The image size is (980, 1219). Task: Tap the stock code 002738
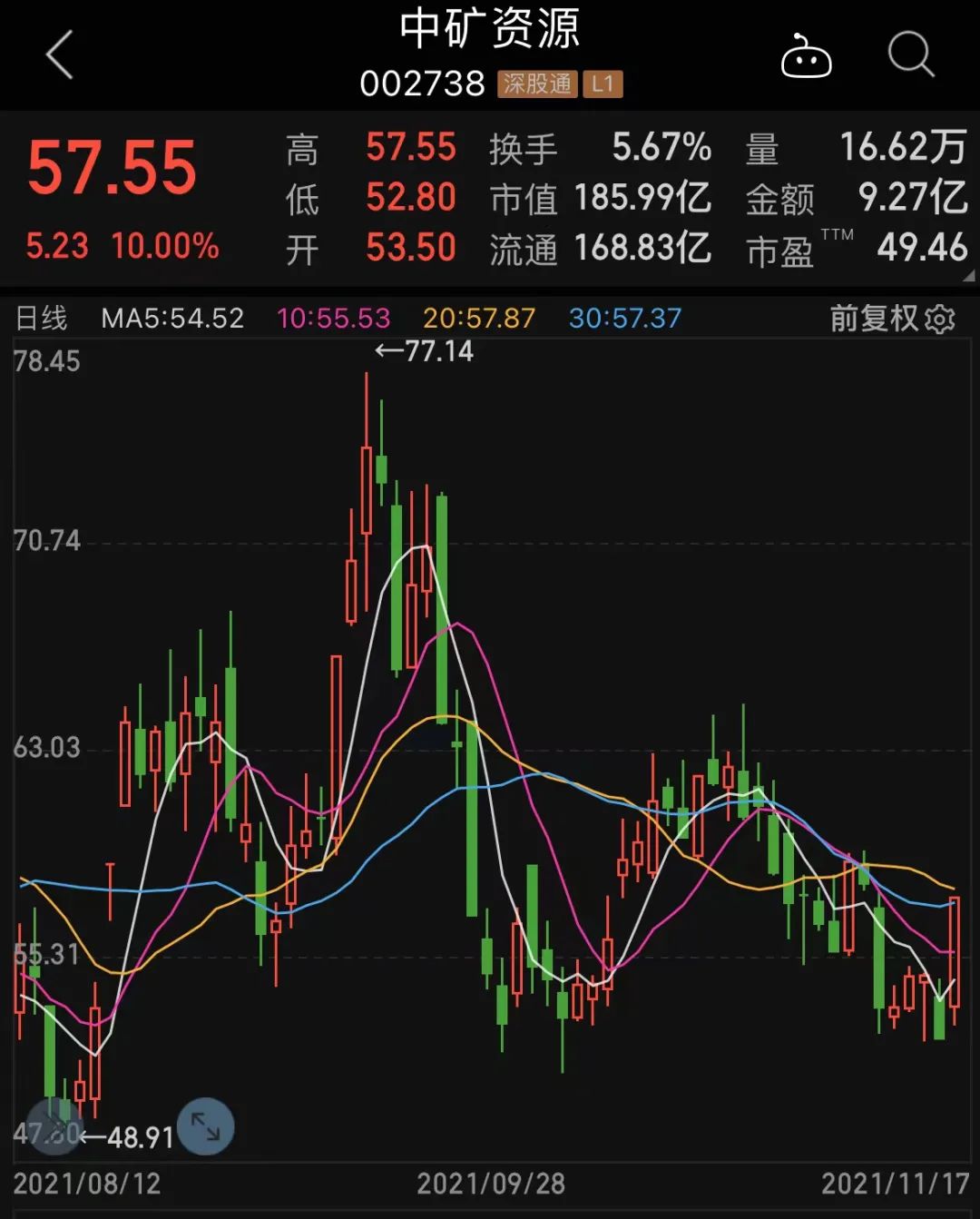click(423, 84)
